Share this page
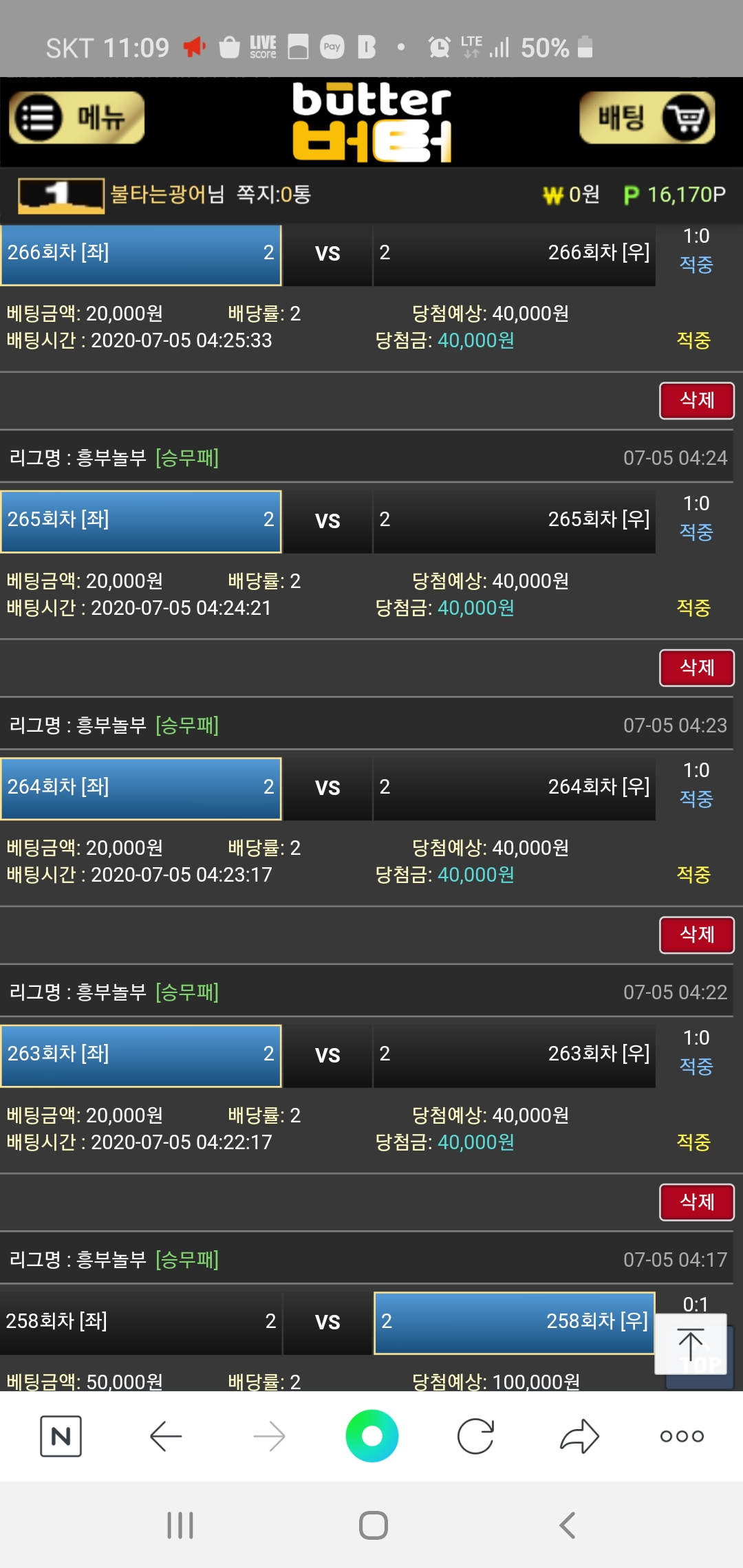 tap(579, 1436)
